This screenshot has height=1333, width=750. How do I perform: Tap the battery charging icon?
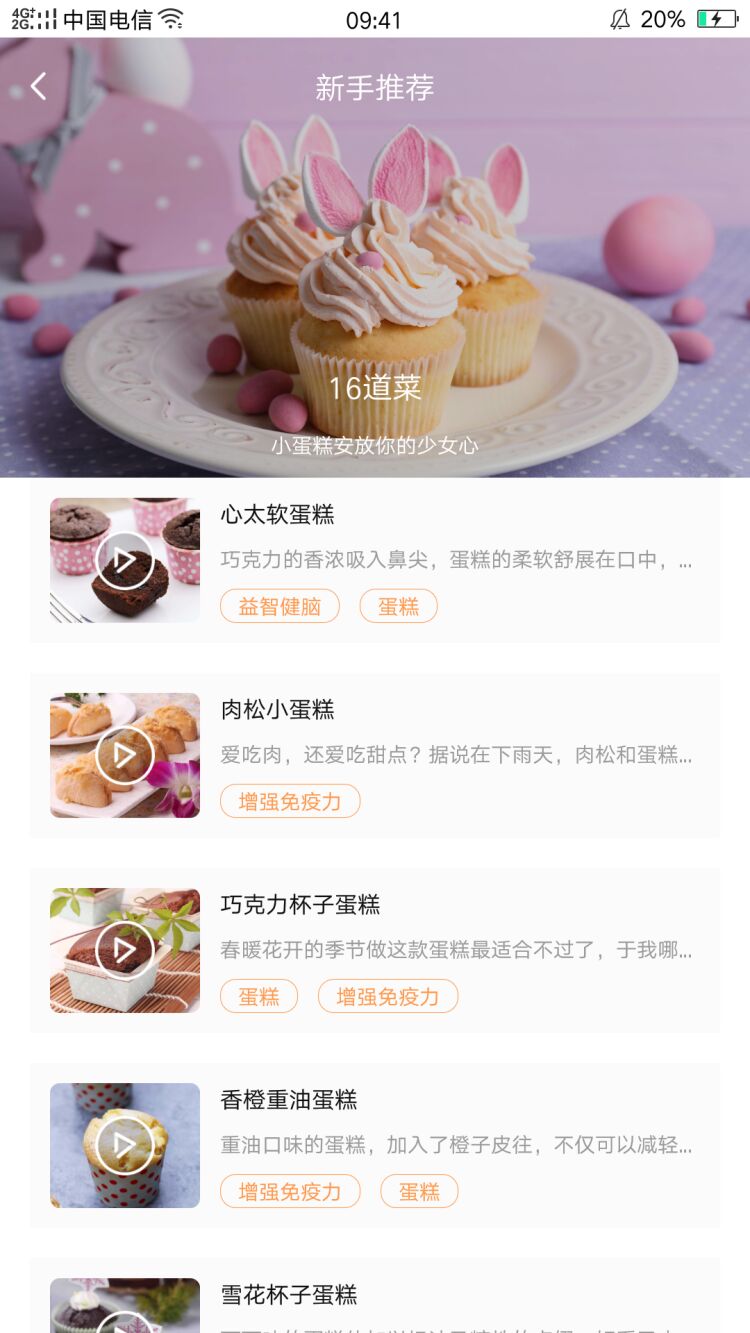click(x=716, y=17)
